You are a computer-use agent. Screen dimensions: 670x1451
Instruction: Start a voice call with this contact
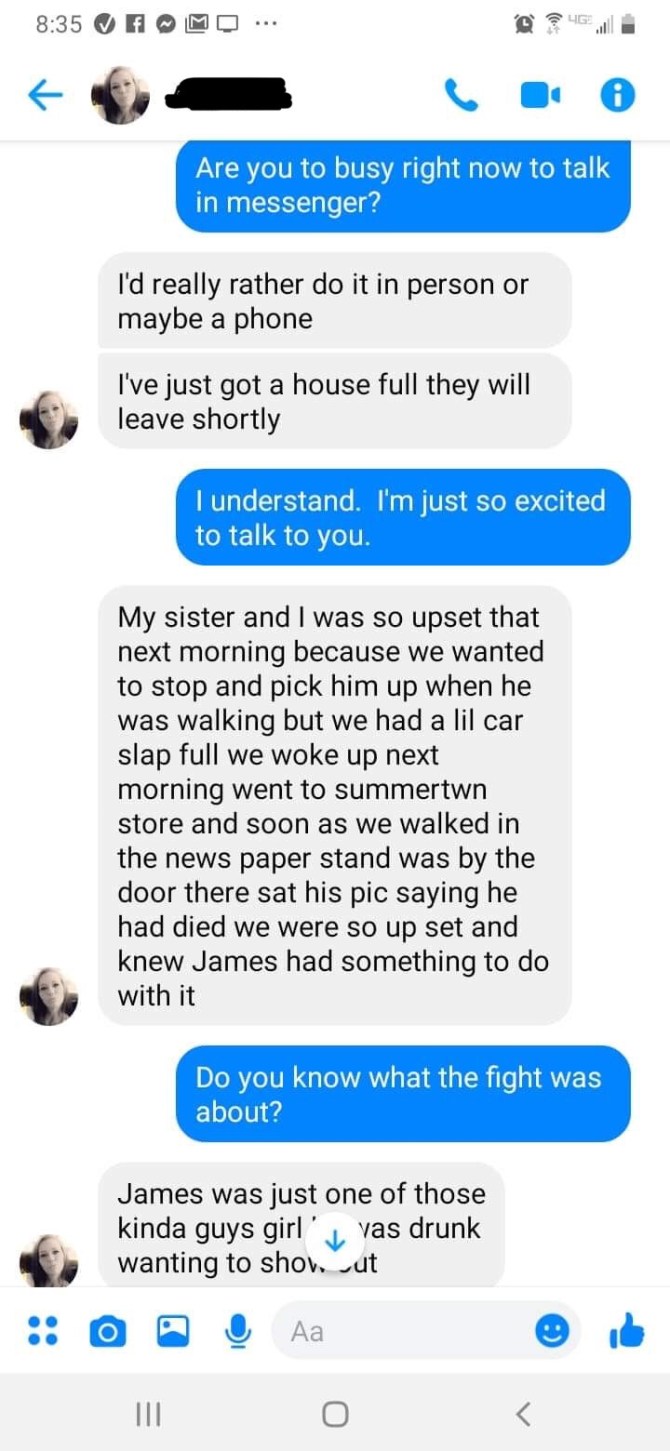[x=461, y=96]
